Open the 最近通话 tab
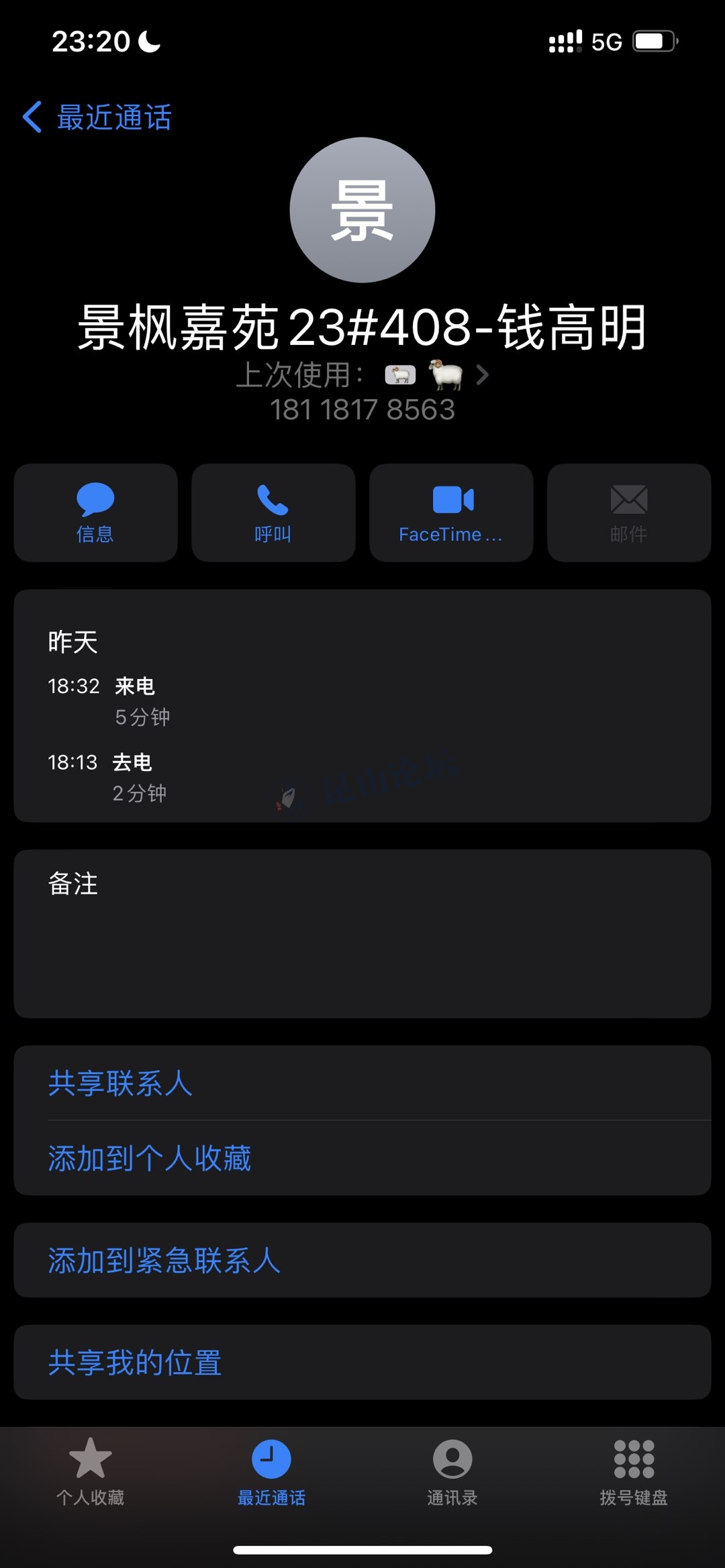 tap(271, 1471)
